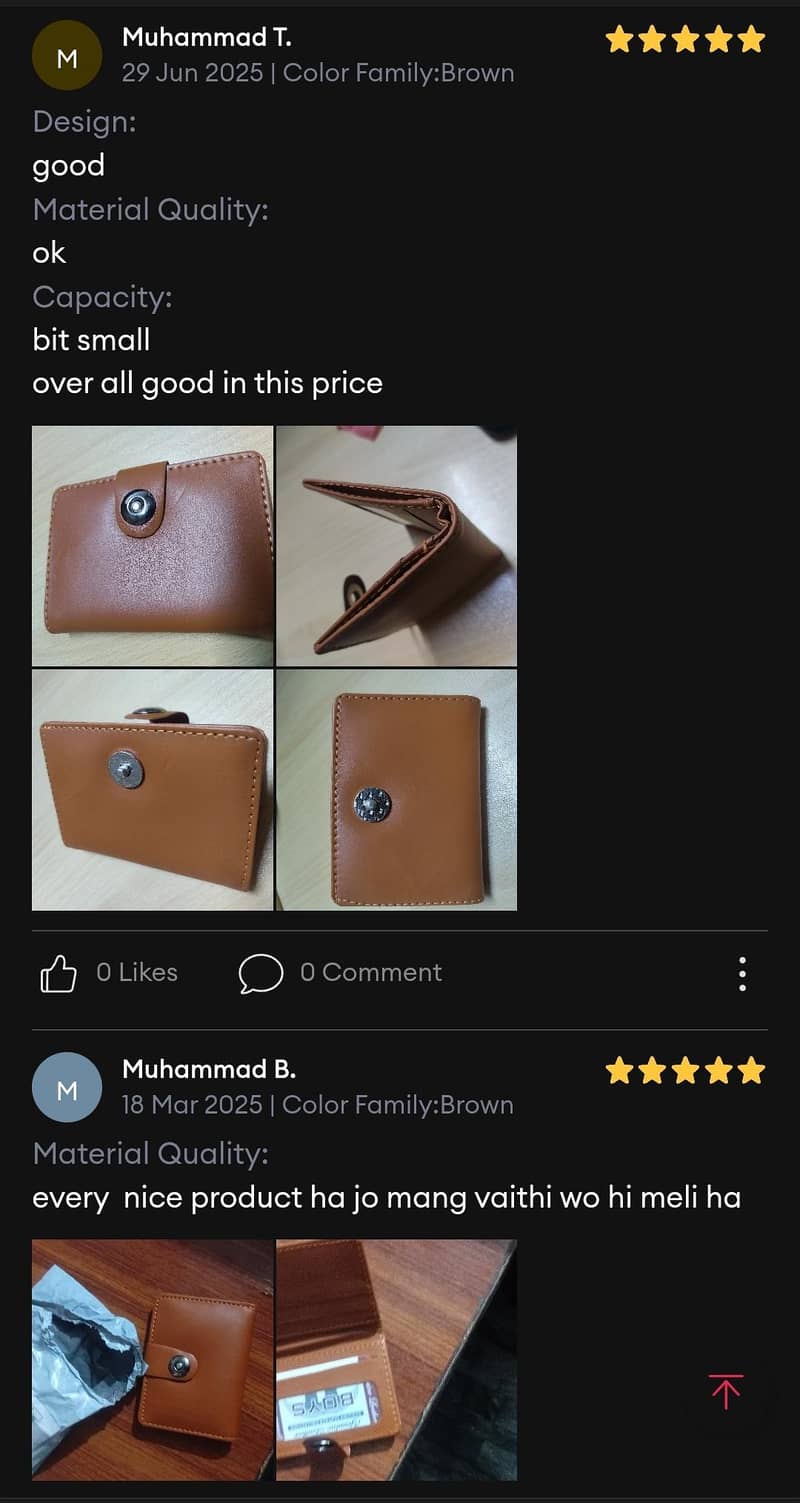Open Muhammad B.'s profile avatar
The width and height of the screenshot is (800, 1503).
point(66,1088)
